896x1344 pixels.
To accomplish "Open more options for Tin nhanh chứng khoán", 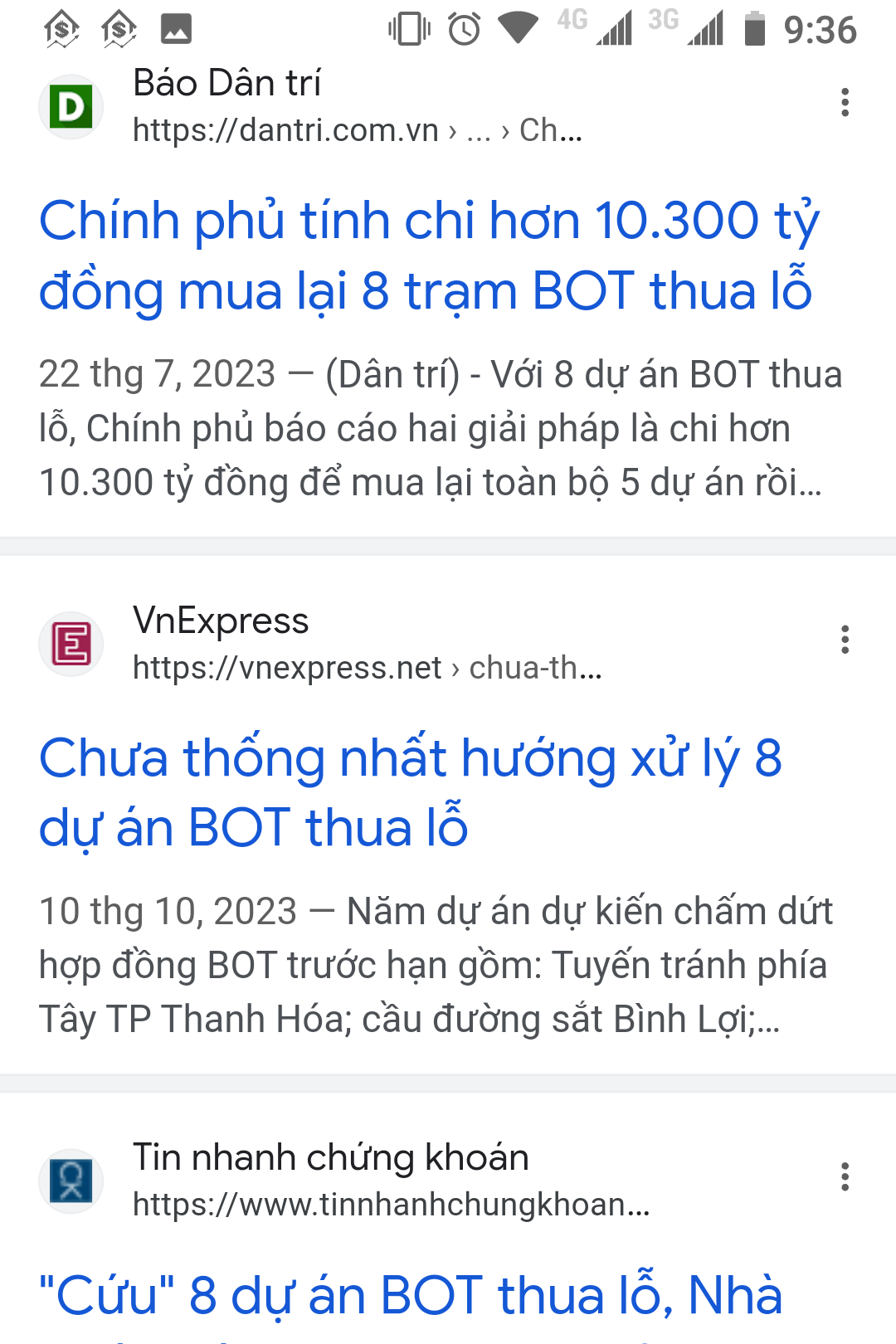I will pos(845,1176).
